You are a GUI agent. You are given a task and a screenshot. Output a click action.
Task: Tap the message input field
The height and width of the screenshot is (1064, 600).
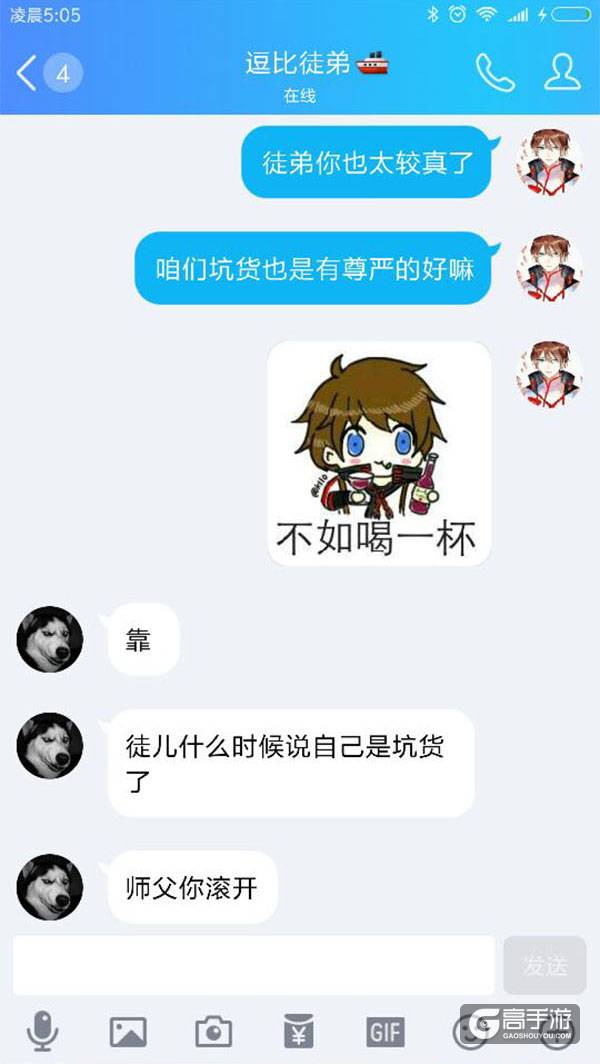tap(253, 965)
